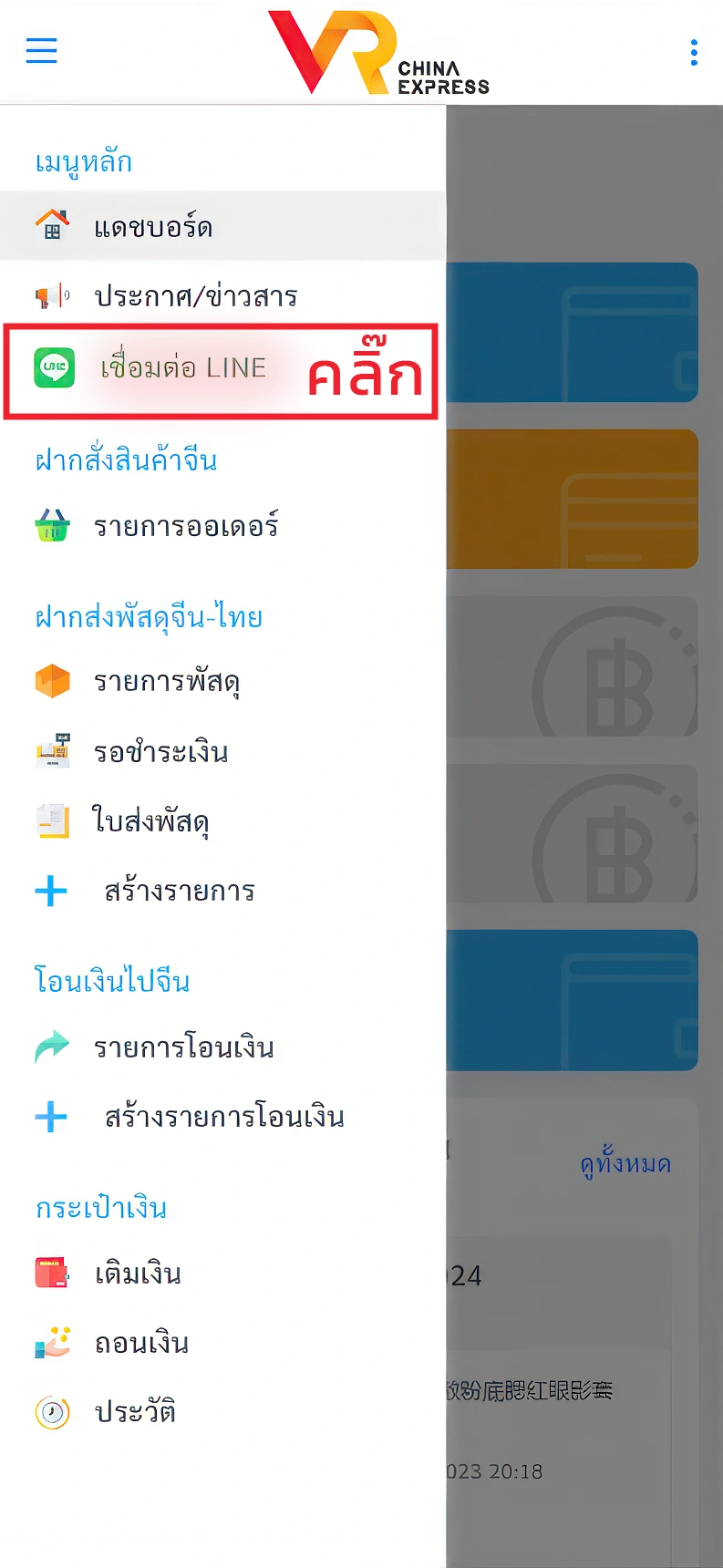Open รอชำระเงิน pending payment

tap(160, 752)
